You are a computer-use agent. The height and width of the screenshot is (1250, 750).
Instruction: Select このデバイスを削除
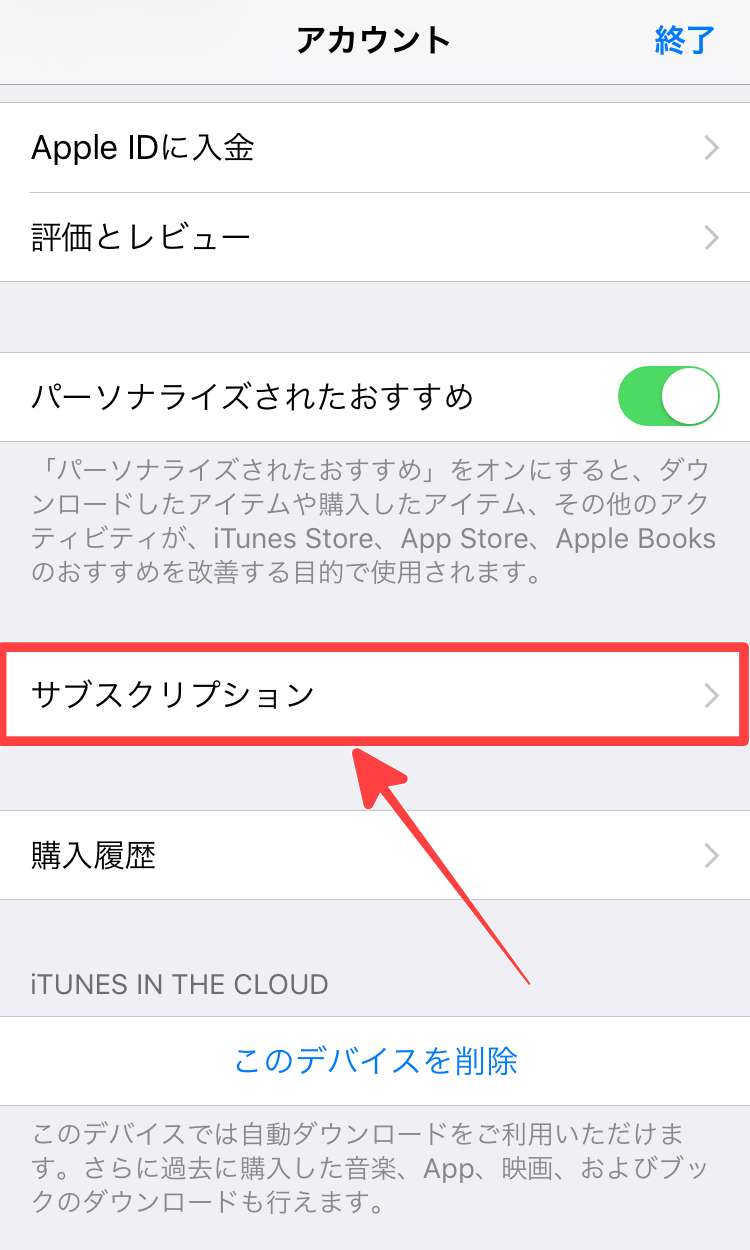coord(375,1060)
